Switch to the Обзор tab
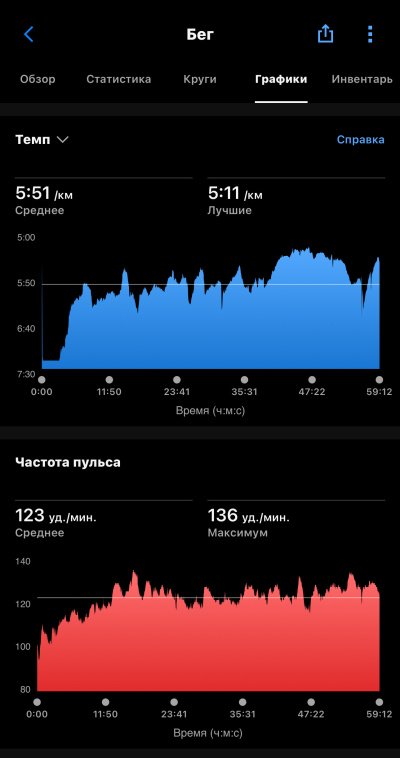This screenshot has height=758, width=400. point(38,79)
